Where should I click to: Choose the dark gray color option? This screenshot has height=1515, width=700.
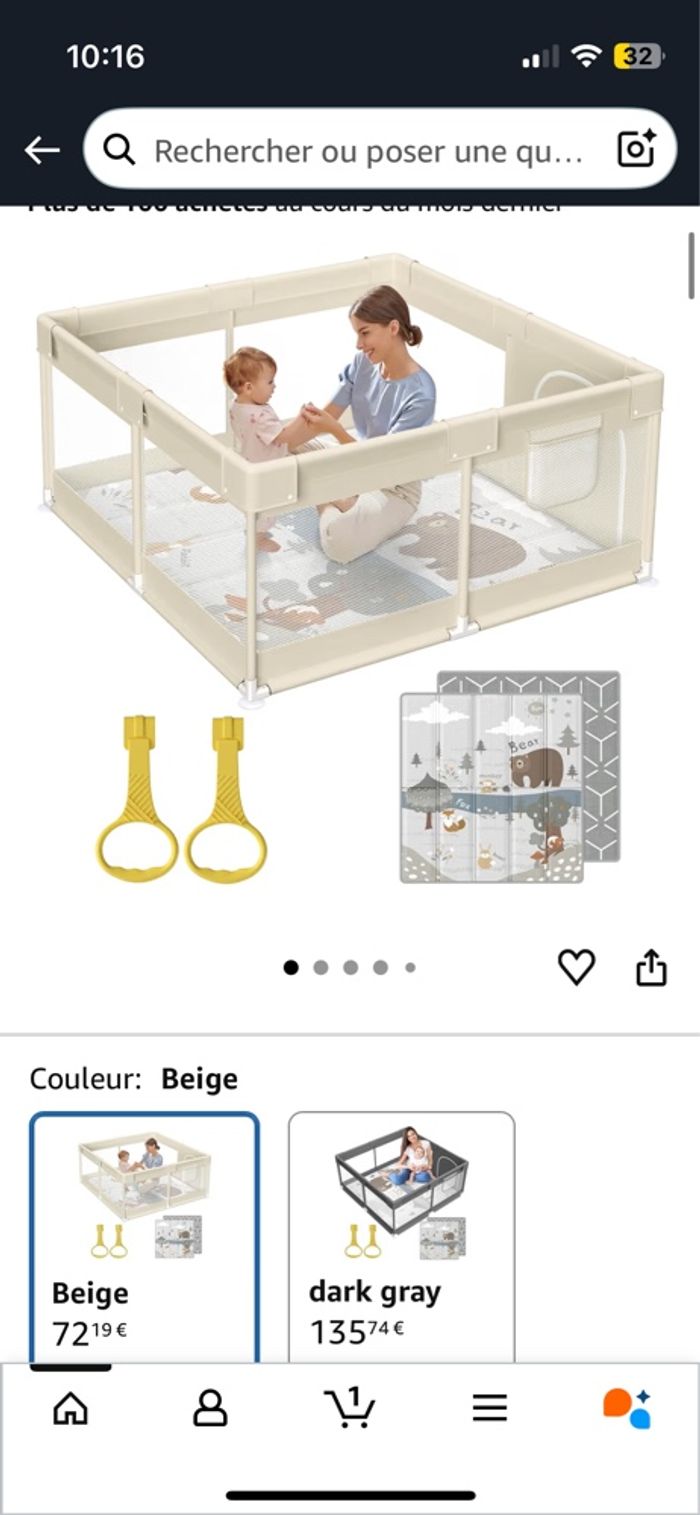pos(401,1236)
